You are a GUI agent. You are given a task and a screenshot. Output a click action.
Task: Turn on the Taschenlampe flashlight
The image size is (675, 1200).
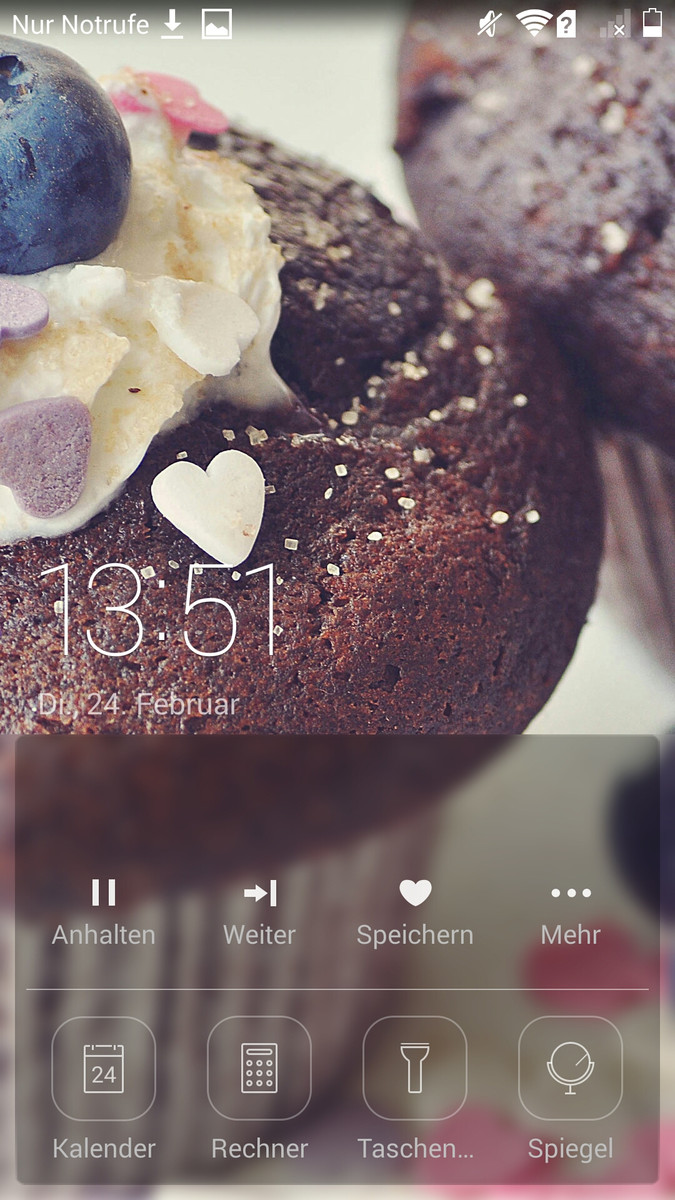415,1068
